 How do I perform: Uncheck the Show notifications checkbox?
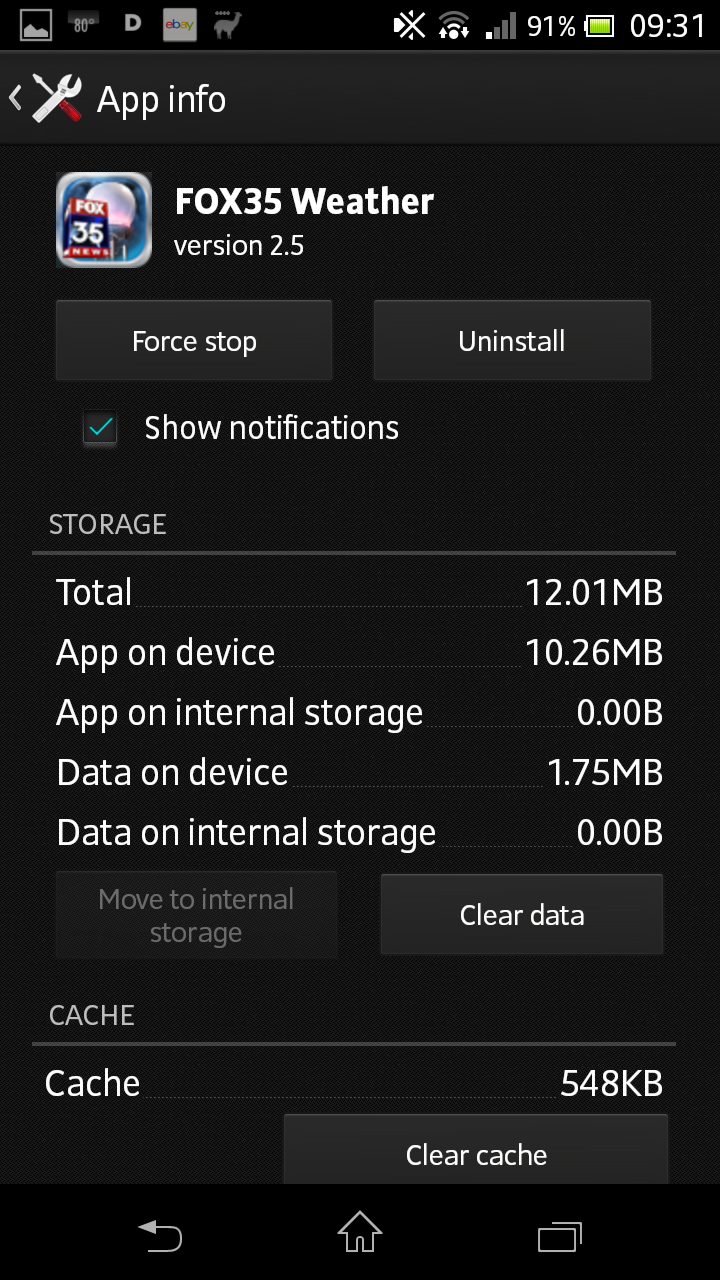pos(100,429)
